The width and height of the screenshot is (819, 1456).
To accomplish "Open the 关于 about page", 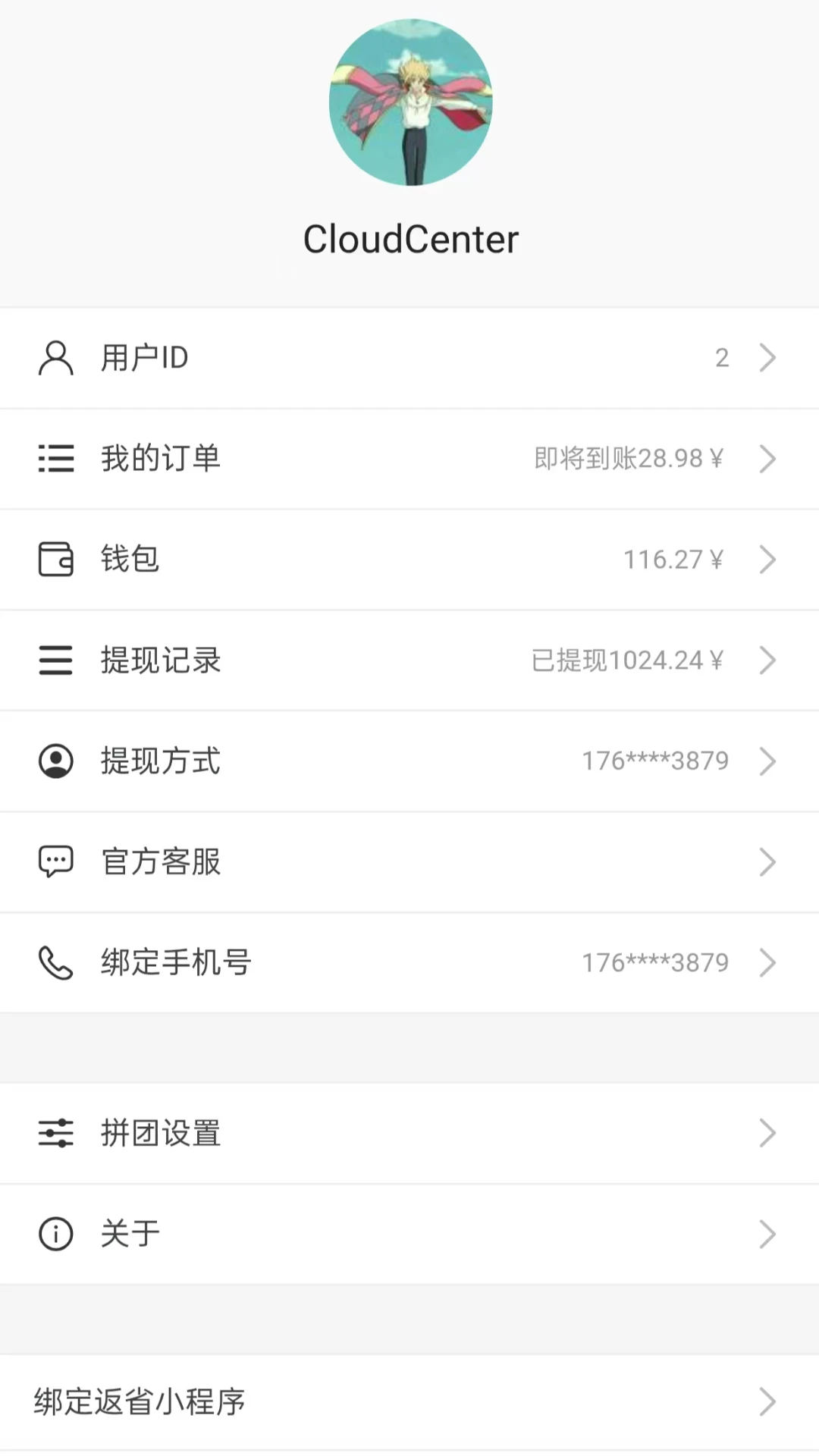I will [409, 1234].
